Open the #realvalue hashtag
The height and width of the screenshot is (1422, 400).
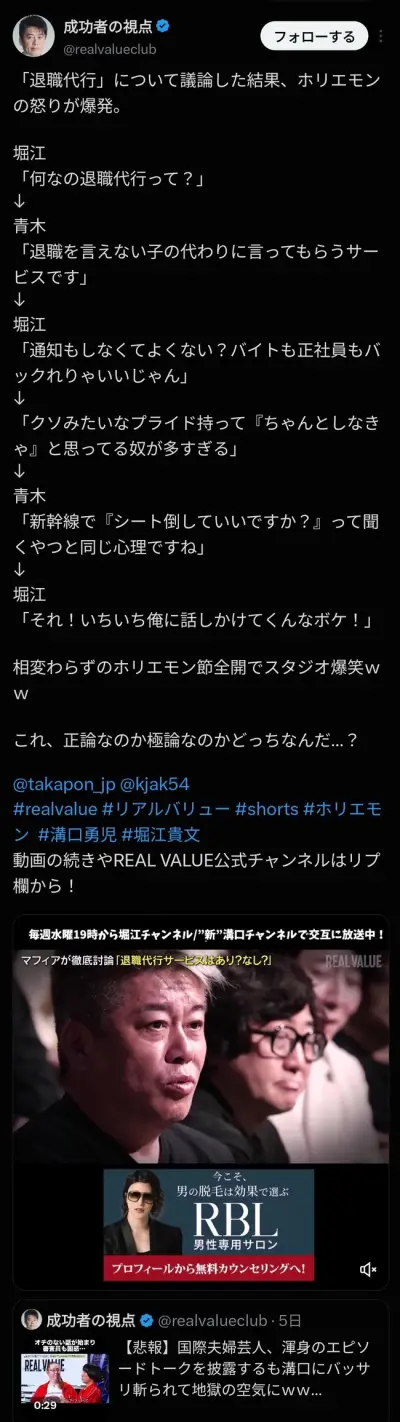pyautogui.click(x=55, y=809)
